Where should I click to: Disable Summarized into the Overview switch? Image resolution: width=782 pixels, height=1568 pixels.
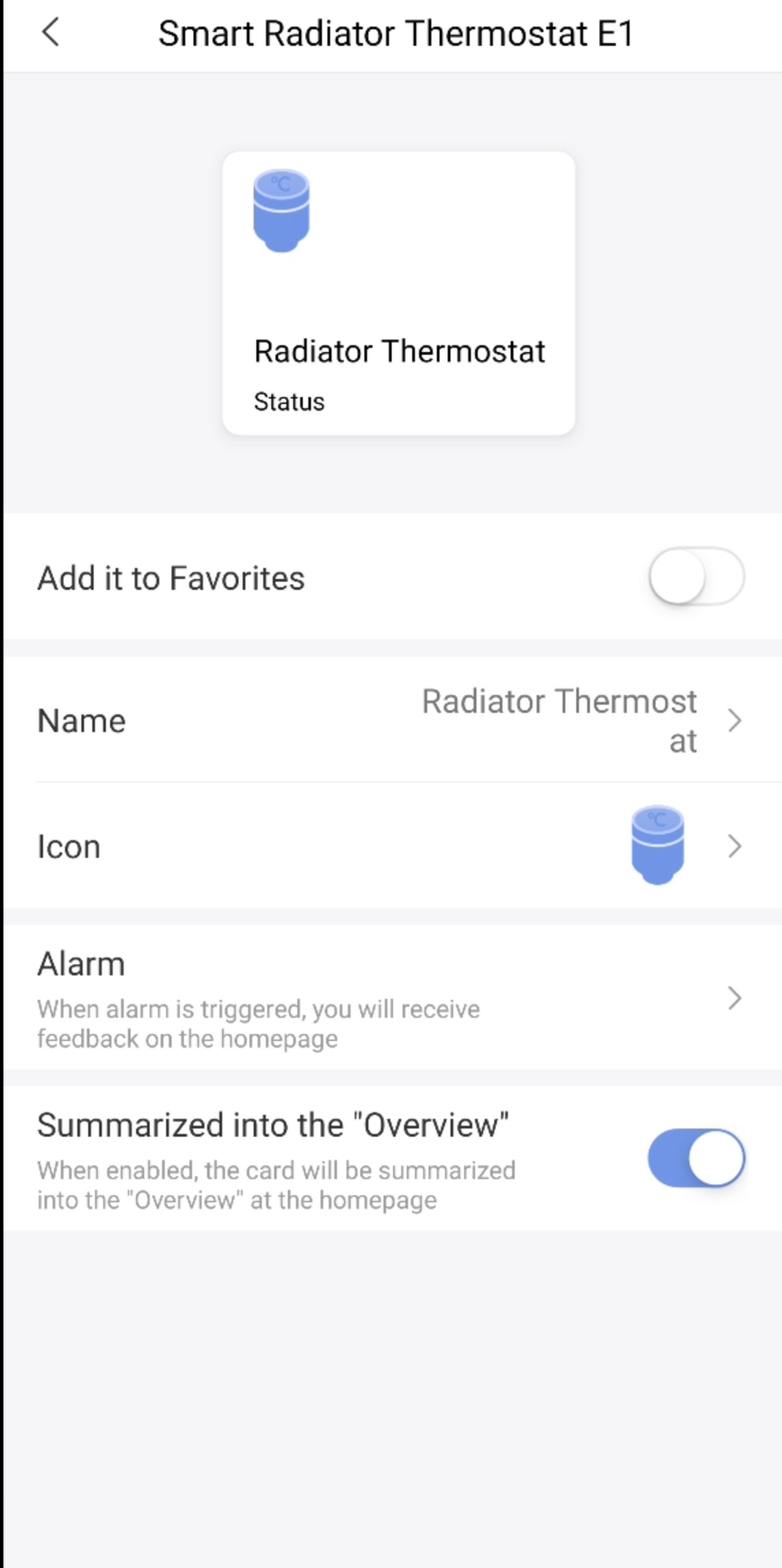[696, 1159]
